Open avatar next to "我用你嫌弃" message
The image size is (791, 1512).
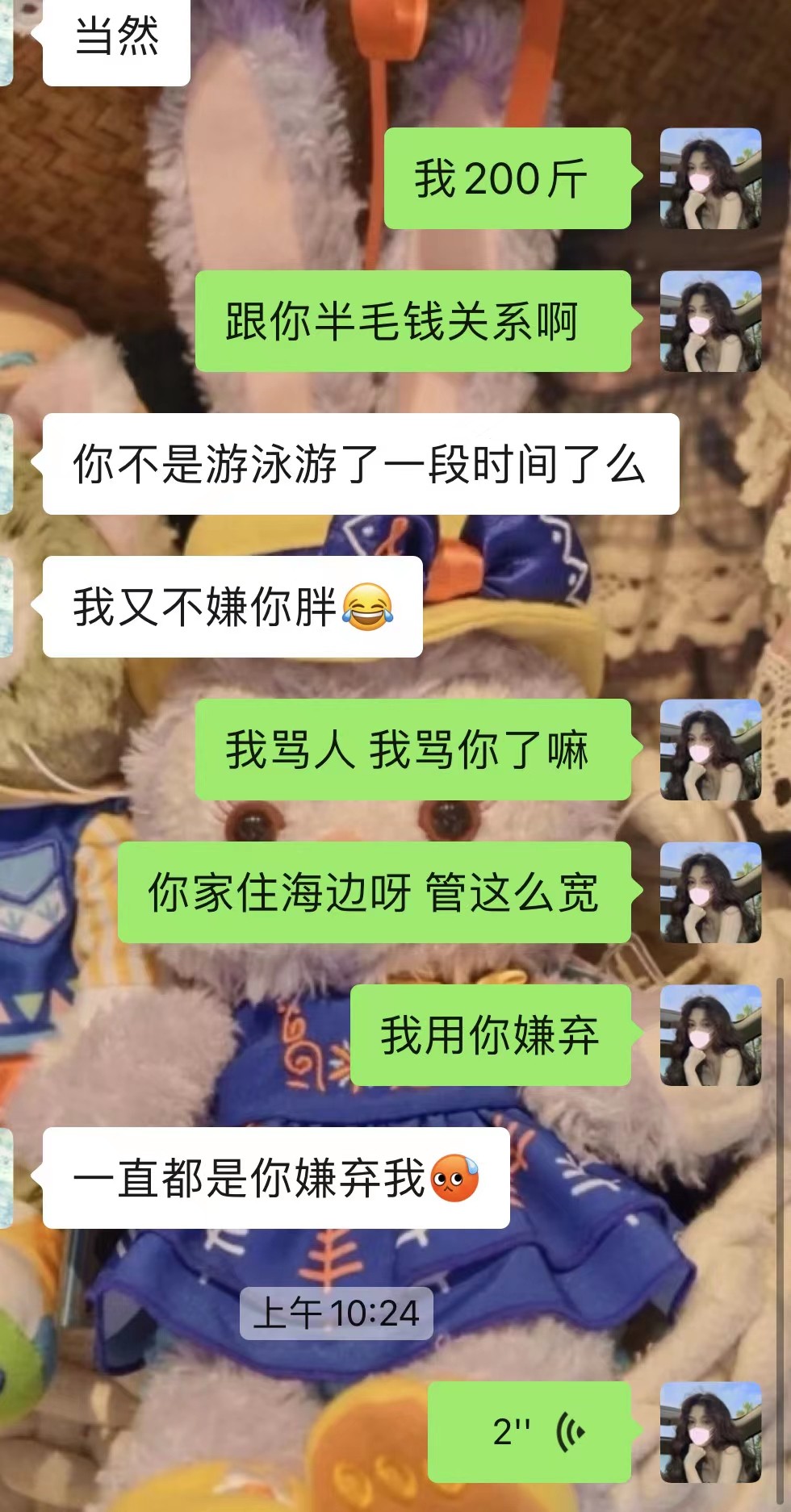tap(710, 1035)
